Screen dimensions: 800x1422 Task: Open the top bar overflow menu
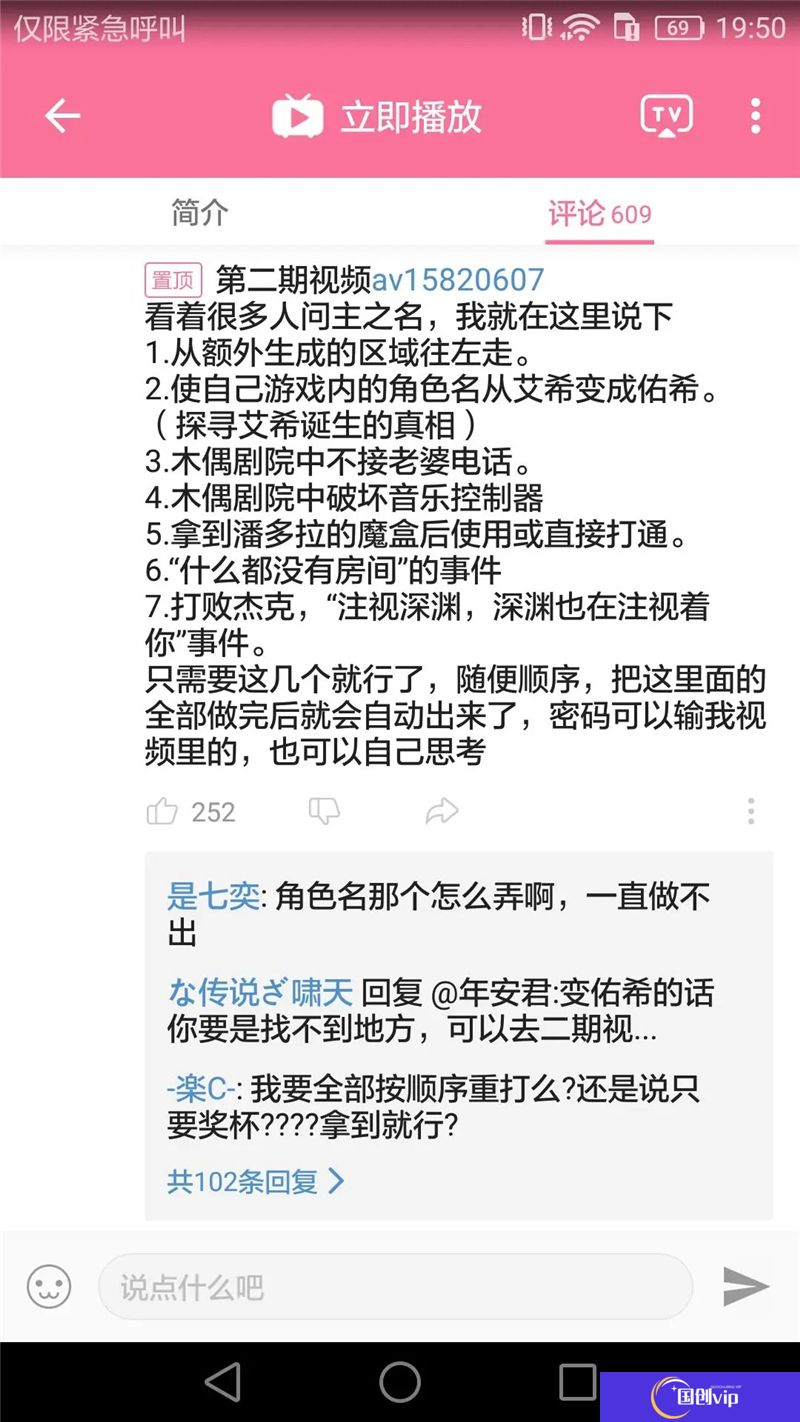pos(755,116)
